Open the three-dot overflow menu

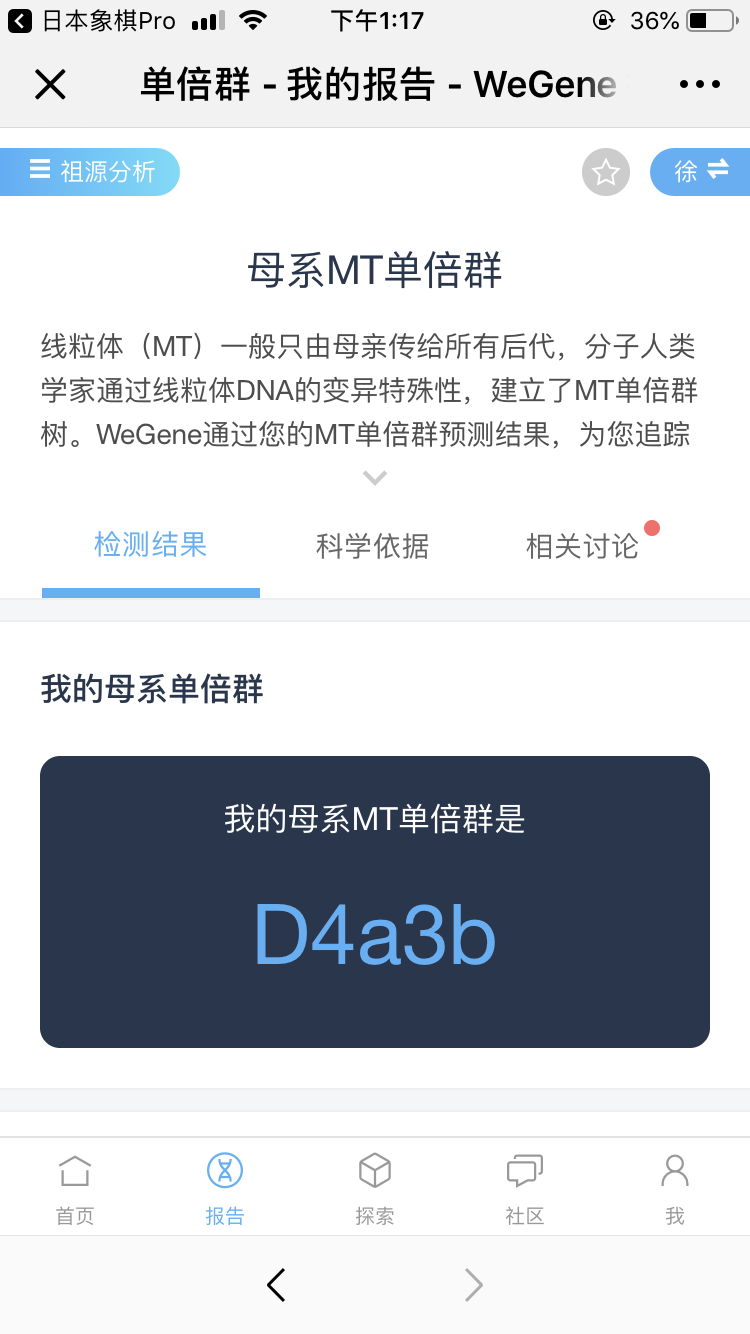699,85
